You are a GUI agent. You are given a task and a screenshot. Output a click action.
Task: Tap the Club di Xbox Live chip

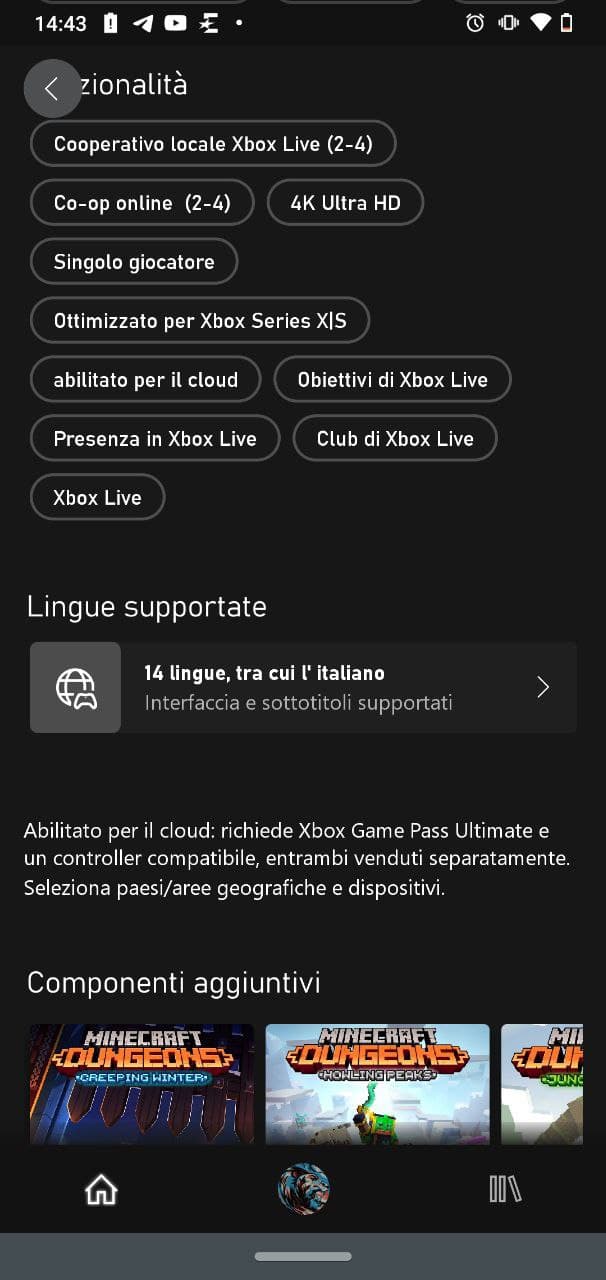[x=395, y=439]
